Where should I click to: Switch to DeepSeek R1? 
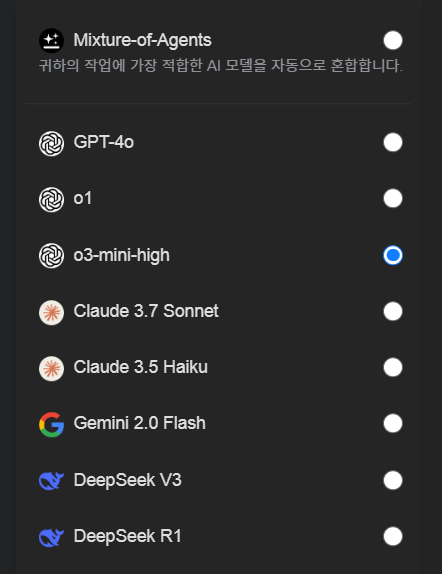(393, 536)
